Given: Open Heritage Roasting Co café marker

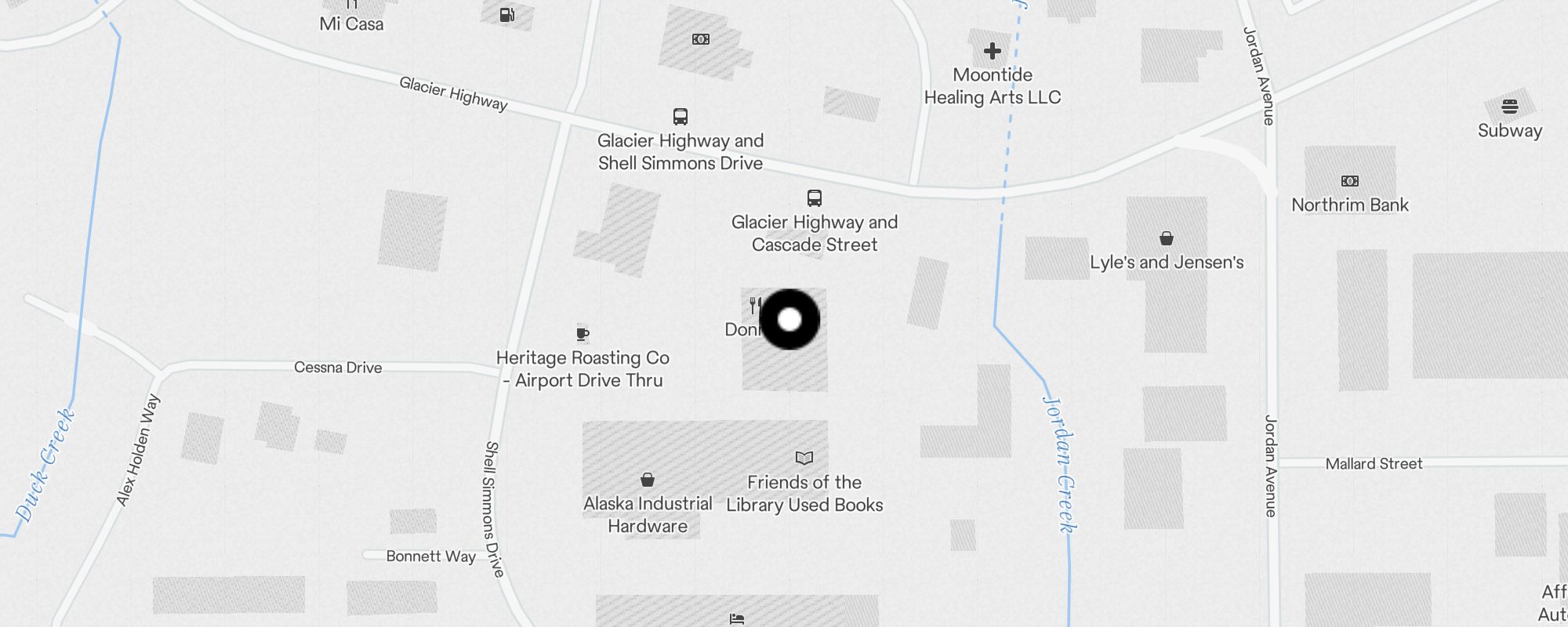Looking at the screenshot, I should 583,335.
